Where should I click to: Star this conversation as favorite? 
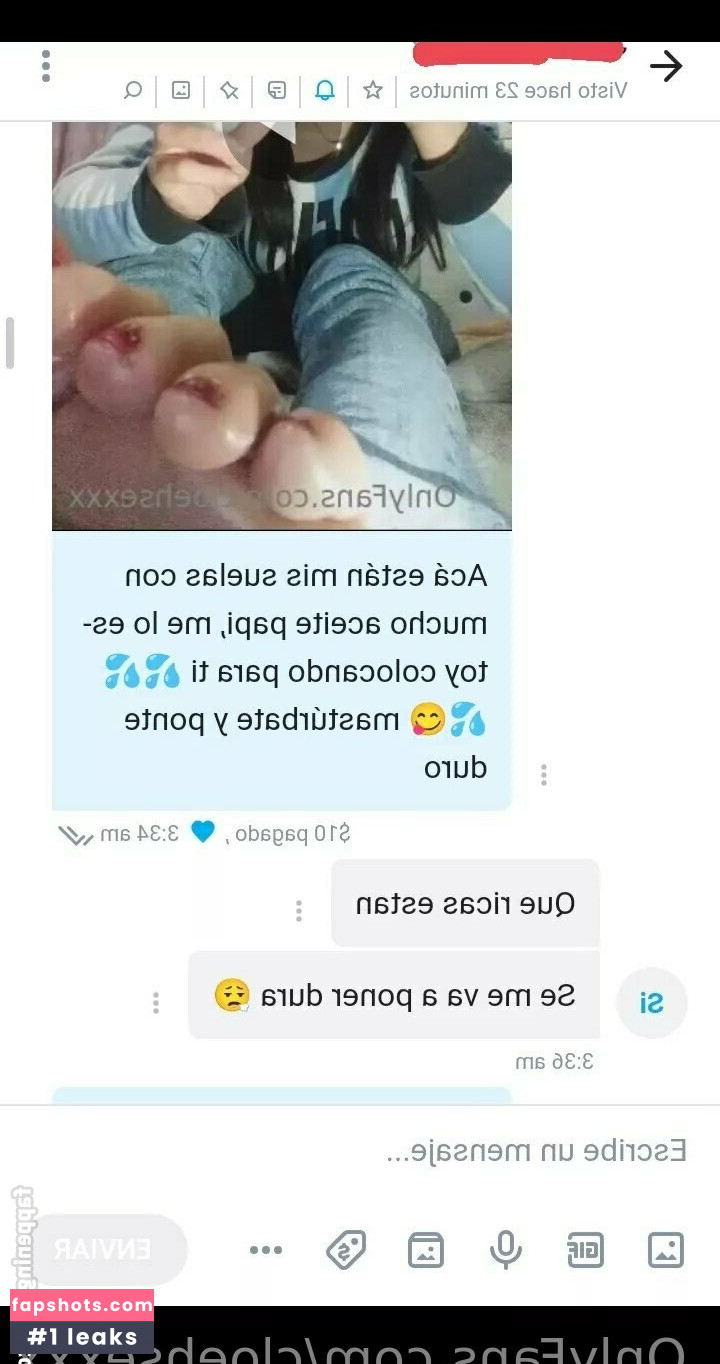pyautogui.click(x=373, y=91)
